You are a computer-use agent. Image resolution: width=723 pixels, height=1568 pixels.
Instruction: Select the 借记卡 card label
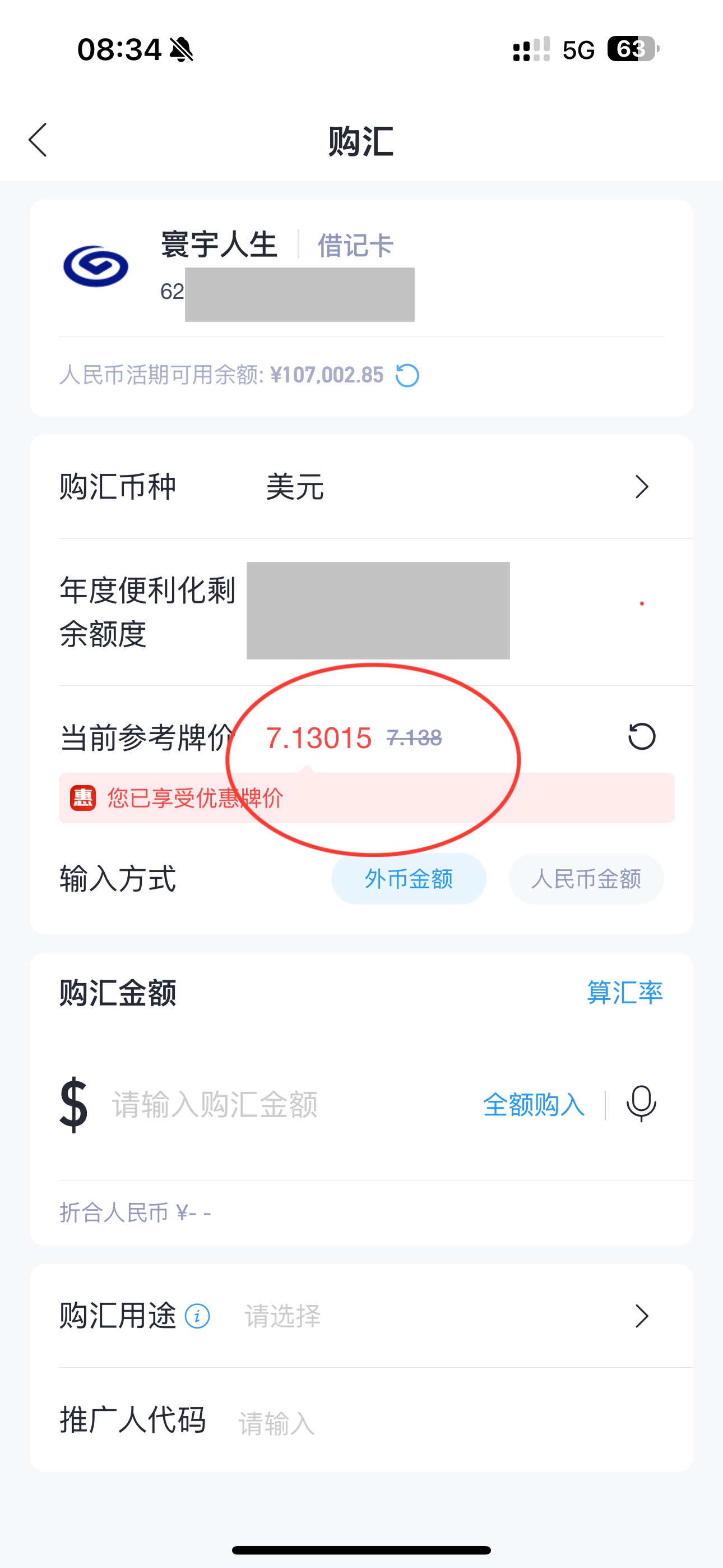(354, 245)
